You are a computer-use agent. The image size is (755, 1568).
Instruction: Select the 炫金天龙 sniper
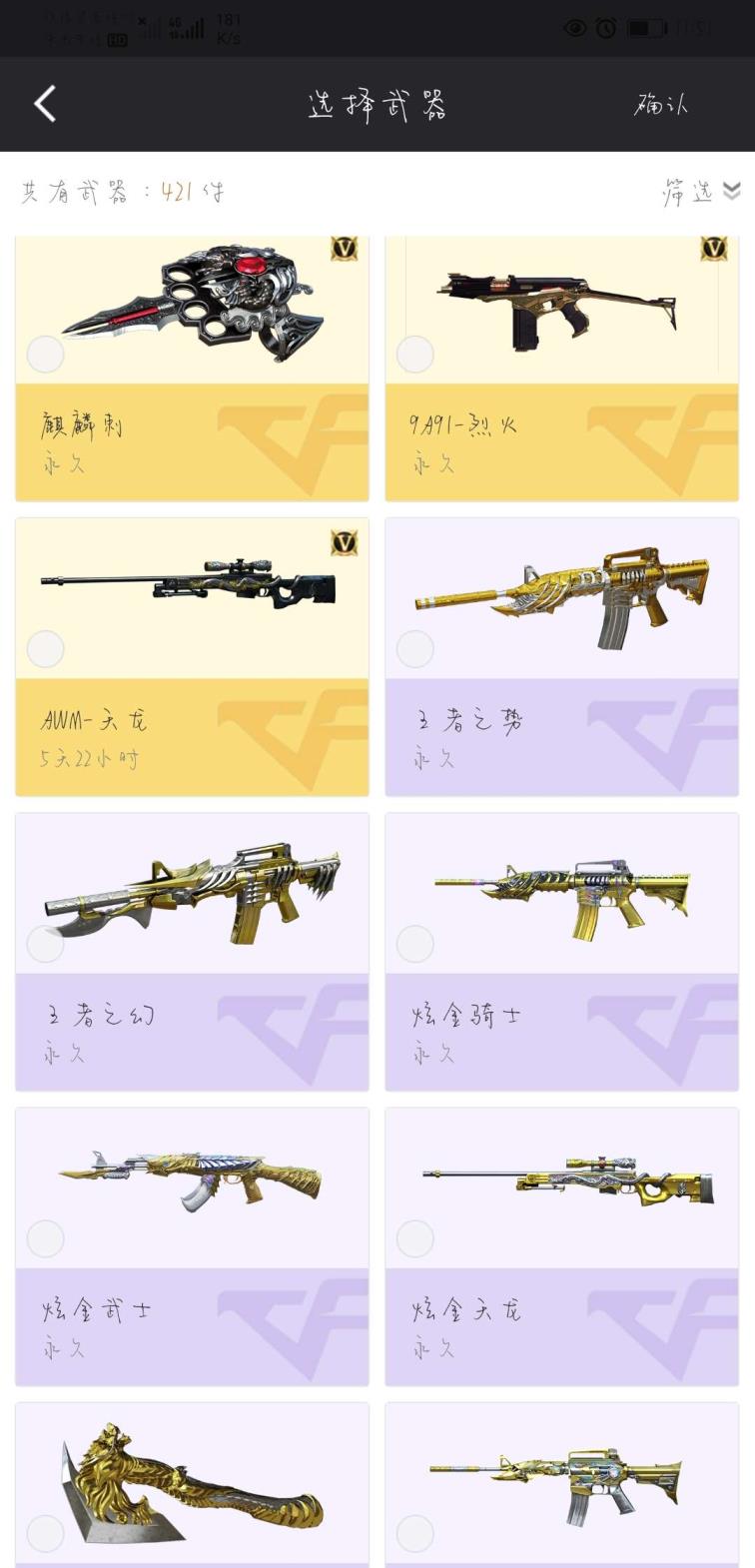[x=415, y=1238]
